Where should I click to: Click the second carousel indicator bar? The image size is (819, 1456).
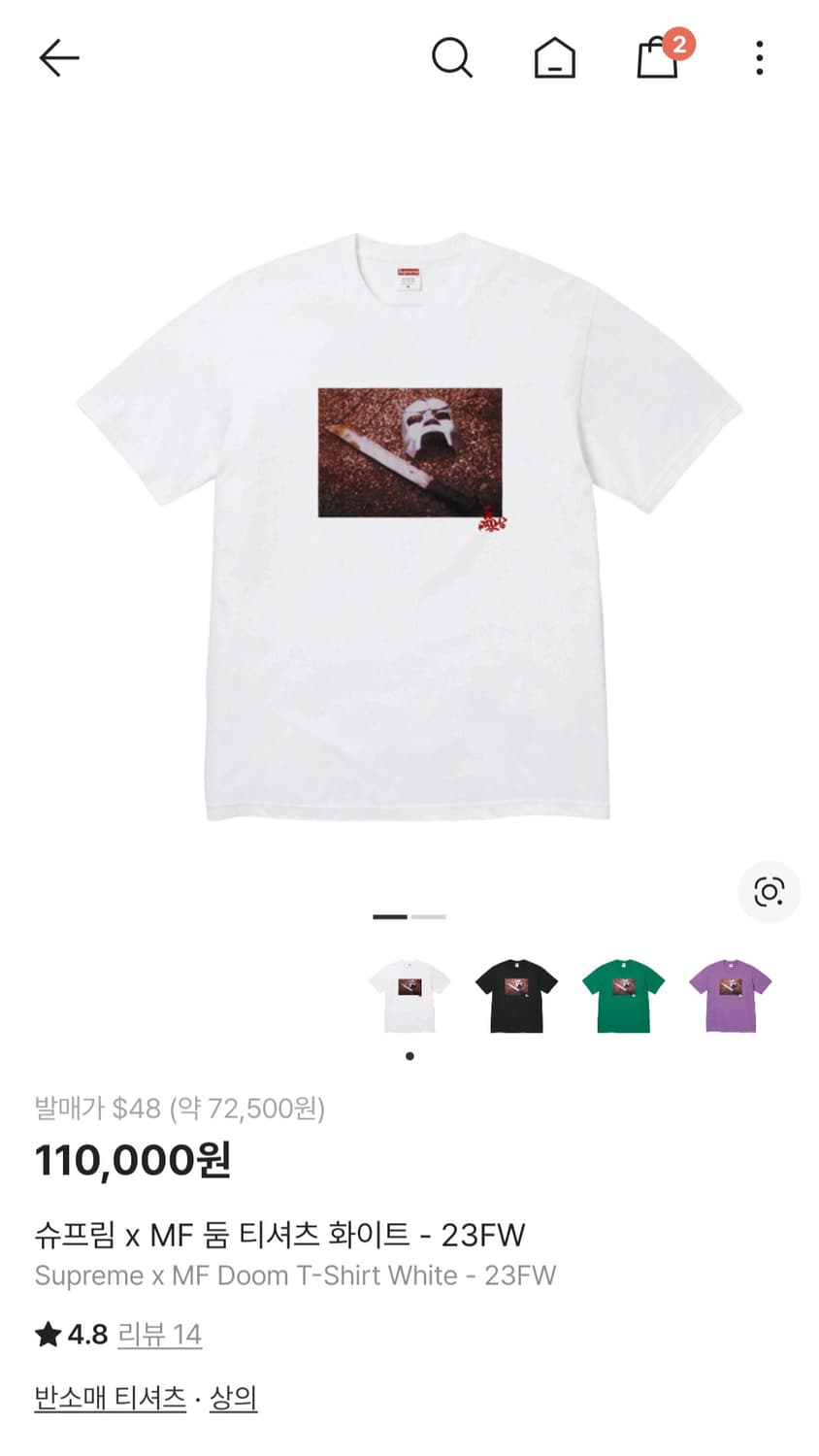coord(427,916)
